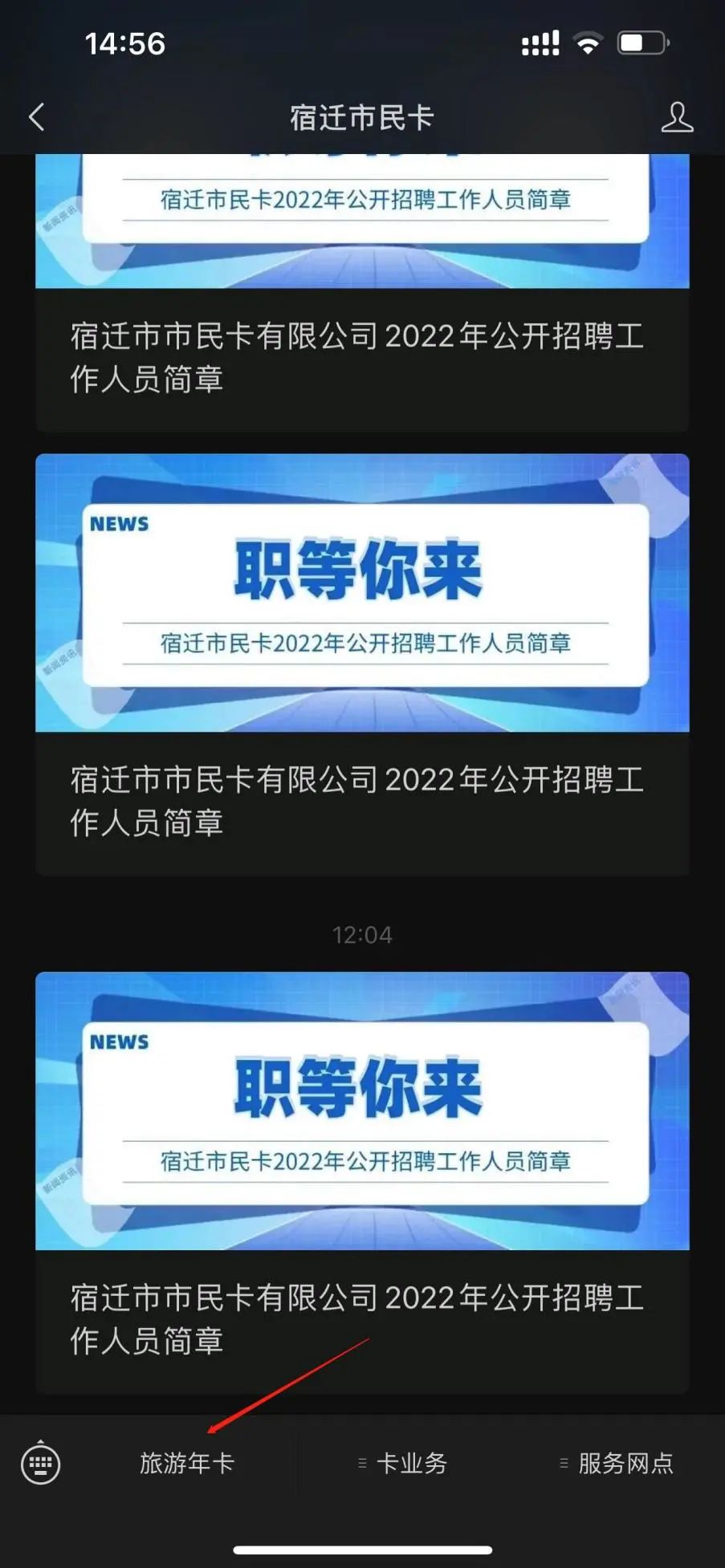Expand the 卡业务 menu
The image size is (725, 1568).
[x=403, y=1463]
